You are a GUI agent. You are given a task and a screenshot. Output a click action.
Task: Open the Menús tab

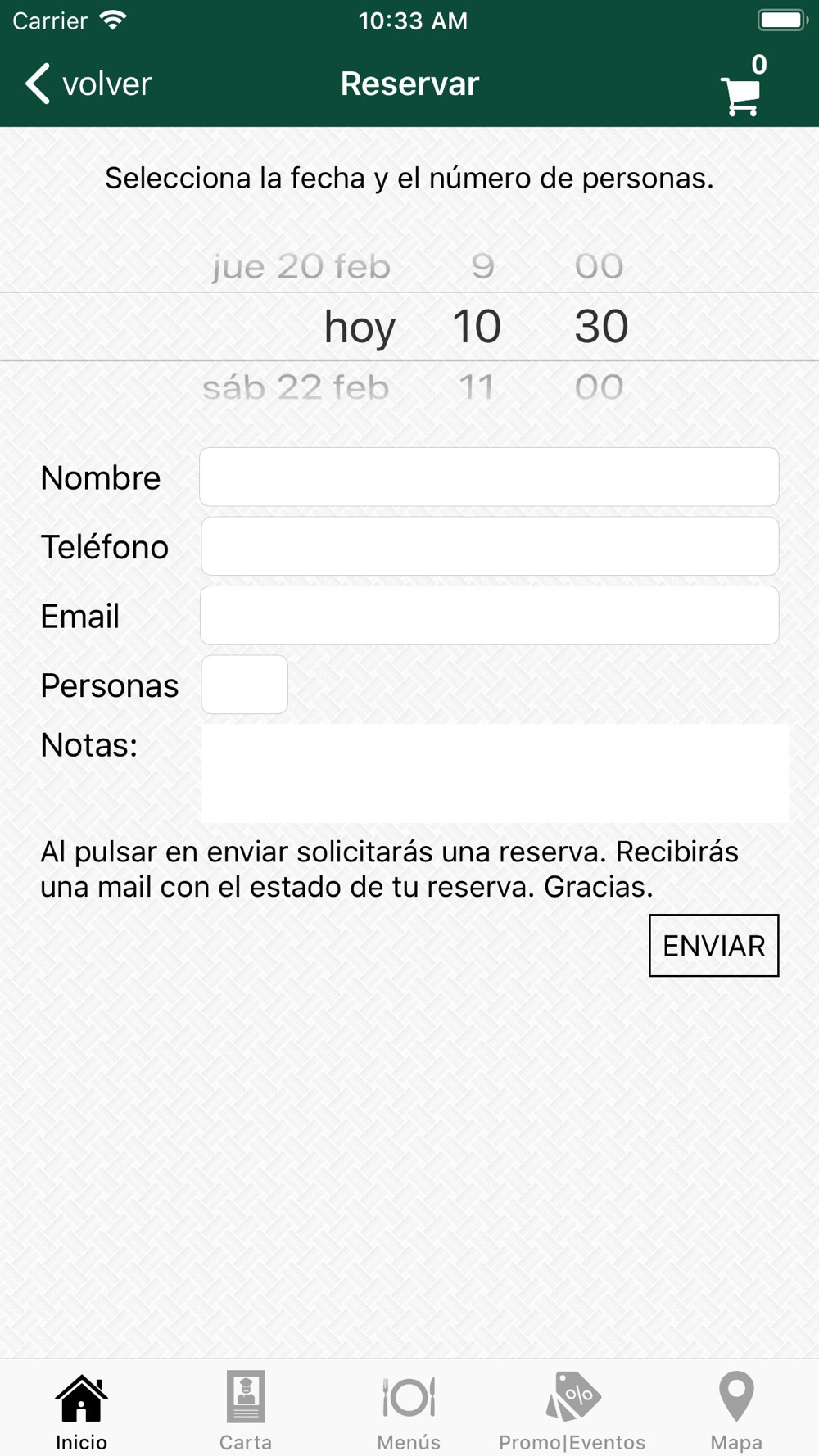[x=409, y=1411]
